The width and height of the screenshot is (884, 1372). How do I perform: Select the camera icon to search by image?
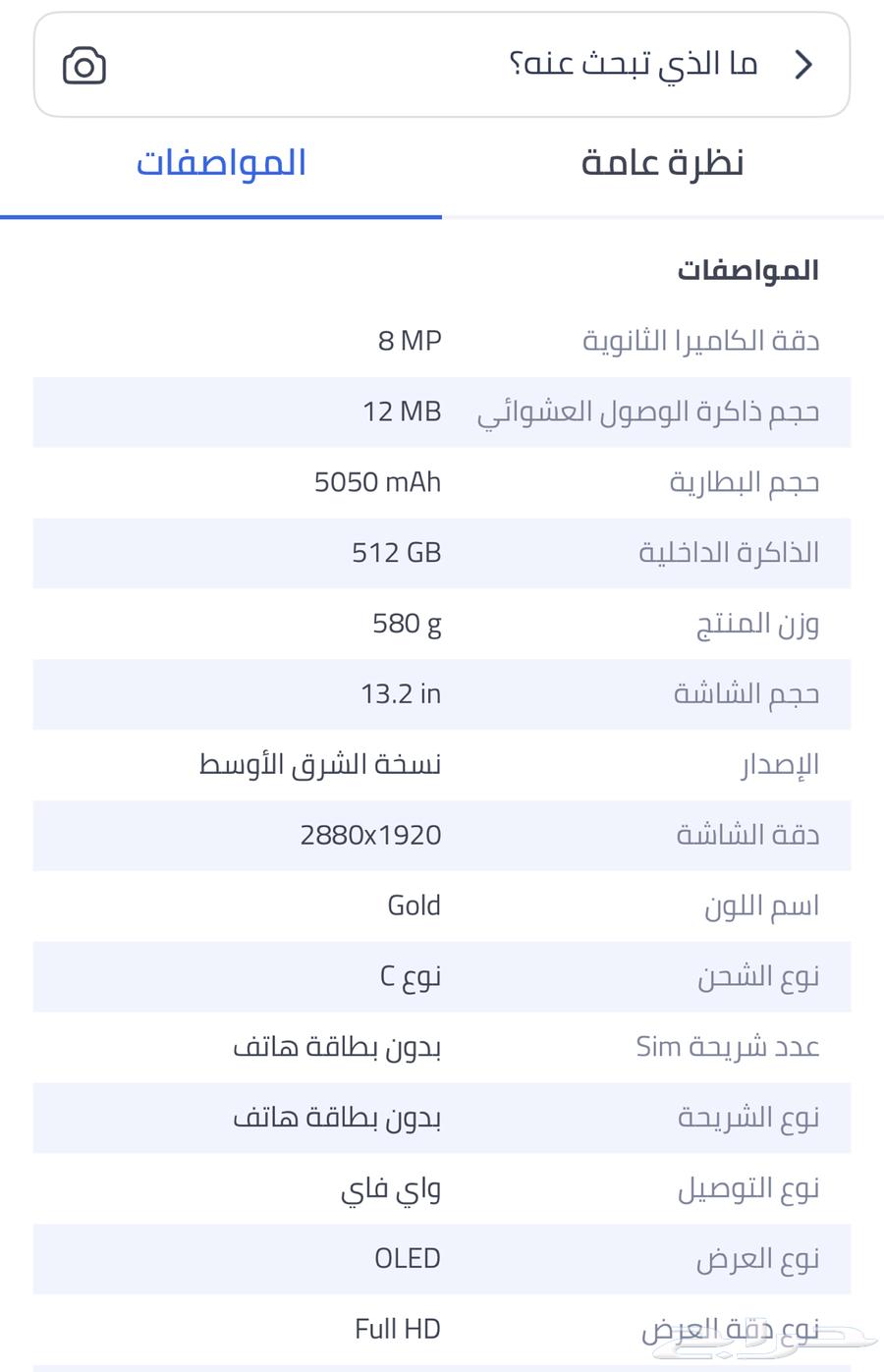pos(83,65)
